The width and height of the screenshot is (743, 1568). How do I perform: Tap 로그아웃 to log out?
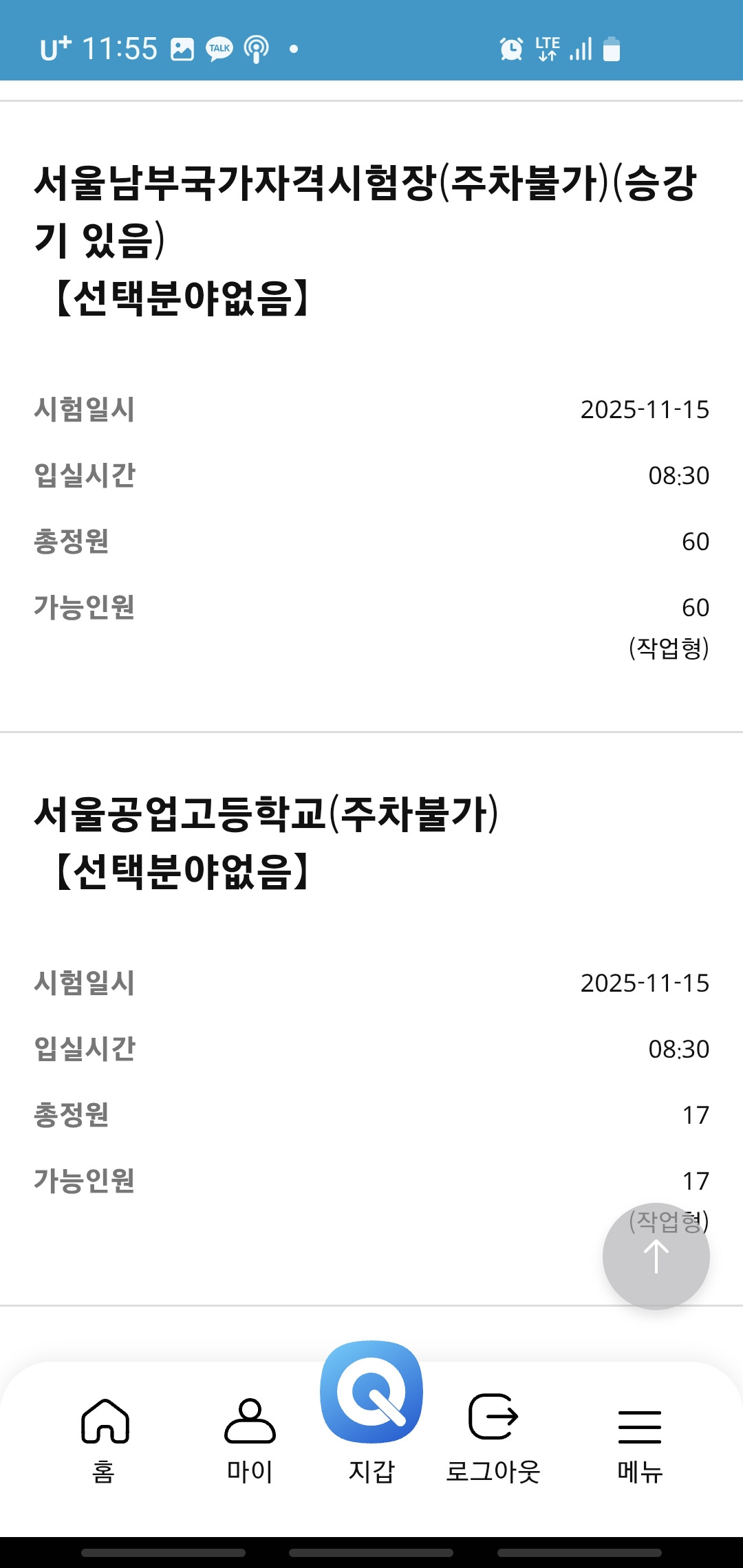pos(493,1439)
